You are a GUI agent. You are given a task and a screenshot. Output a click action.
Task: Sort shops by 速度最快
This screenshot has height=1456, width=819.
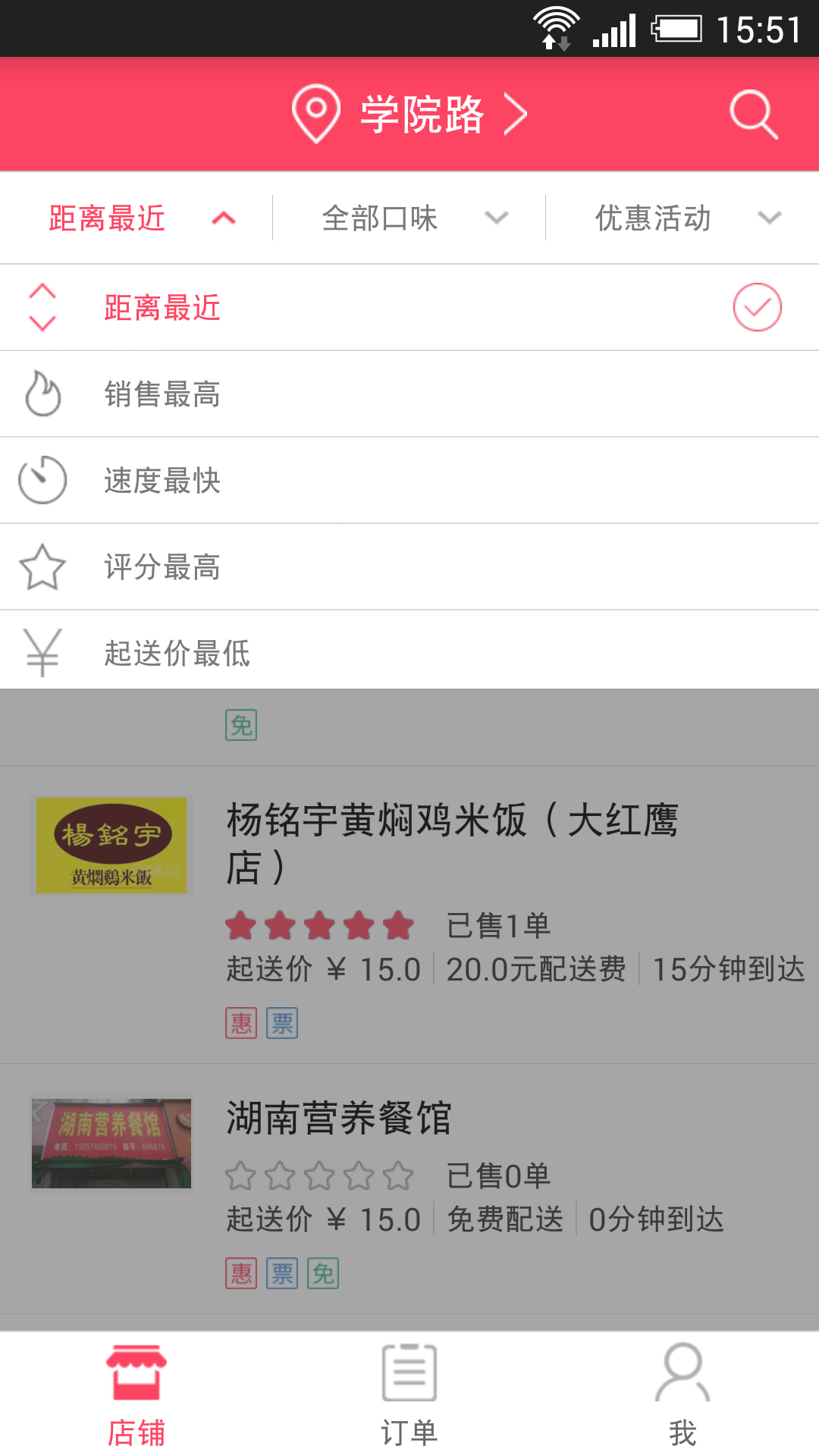click(x=409, y=481)
